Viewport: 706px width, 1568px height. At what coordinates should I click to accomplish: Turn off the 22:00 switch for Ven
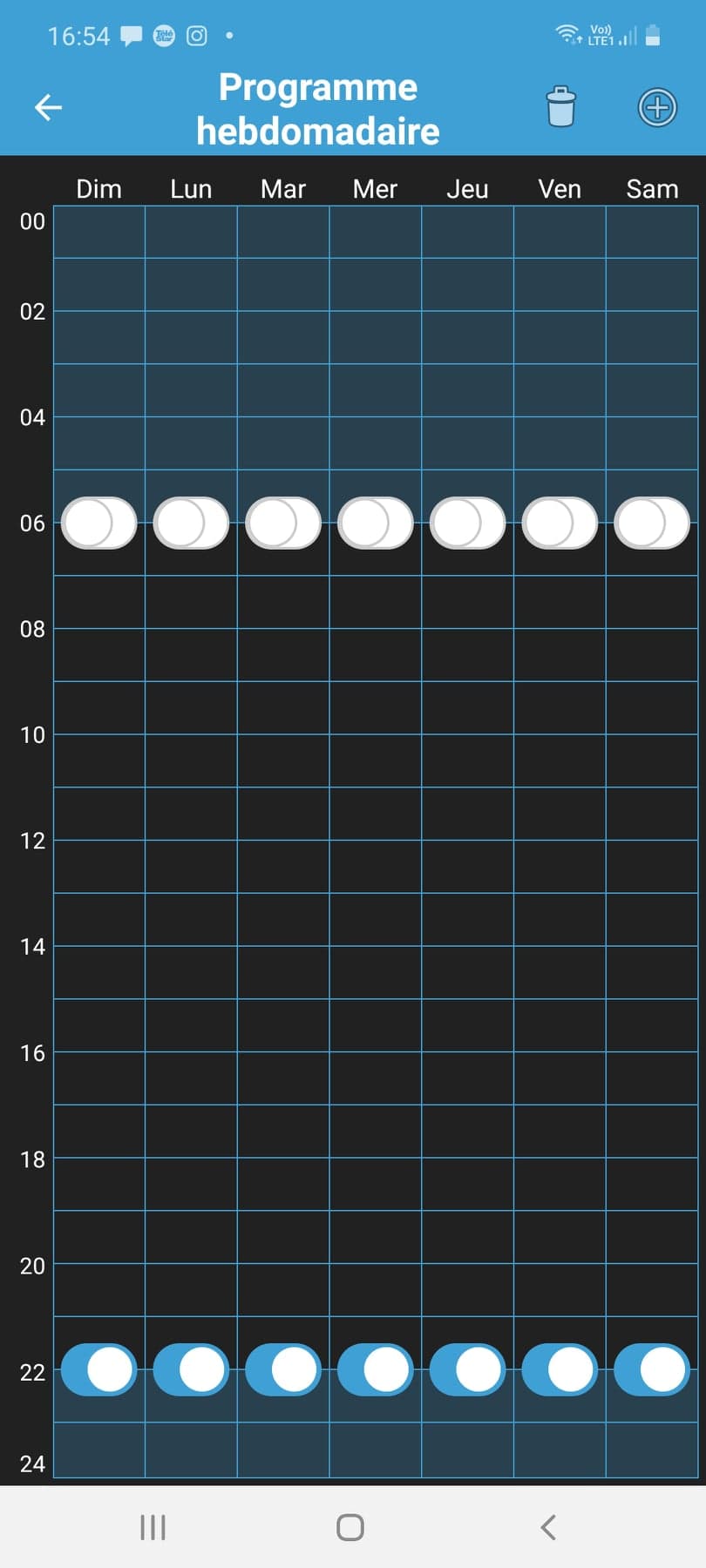click(560, 1369)
